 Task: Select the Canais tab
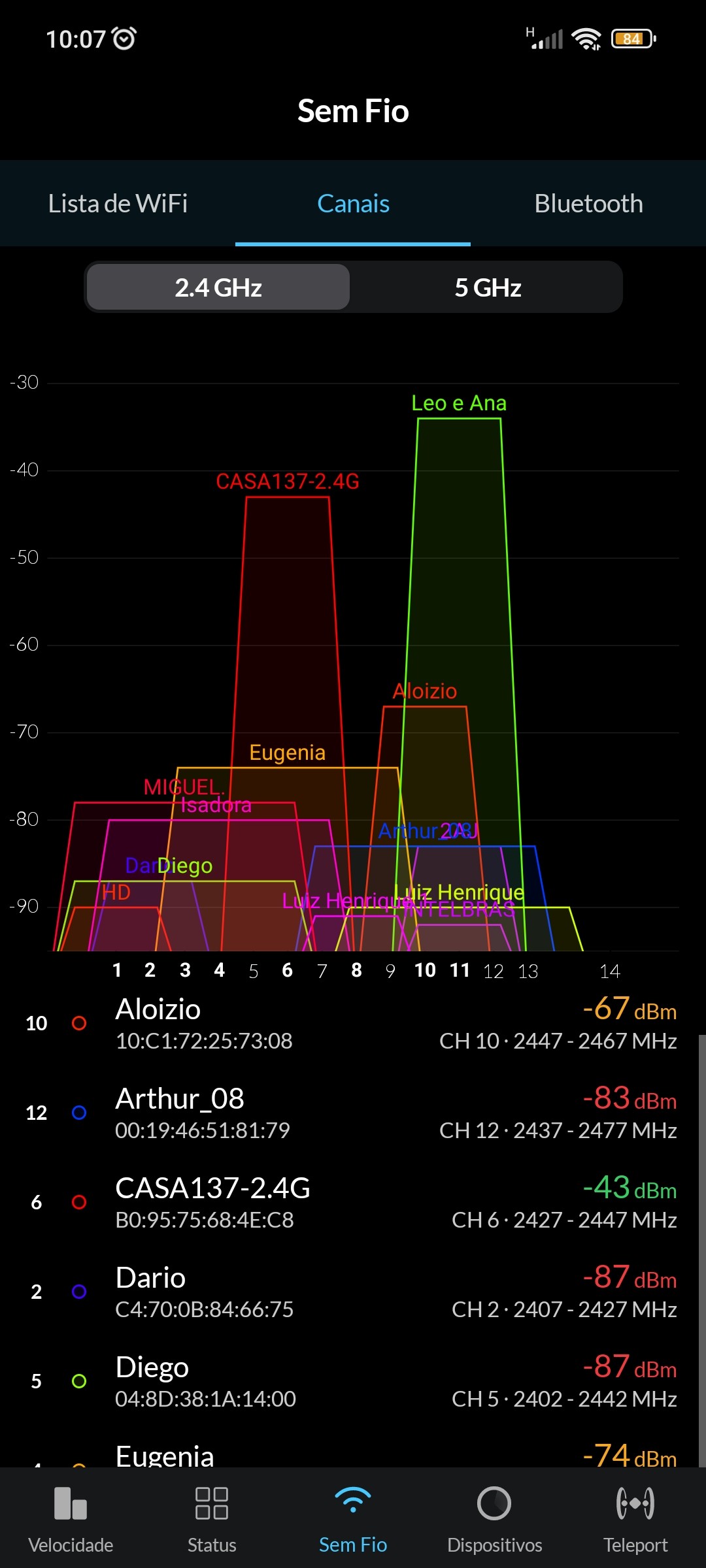(x=353, y=203)
